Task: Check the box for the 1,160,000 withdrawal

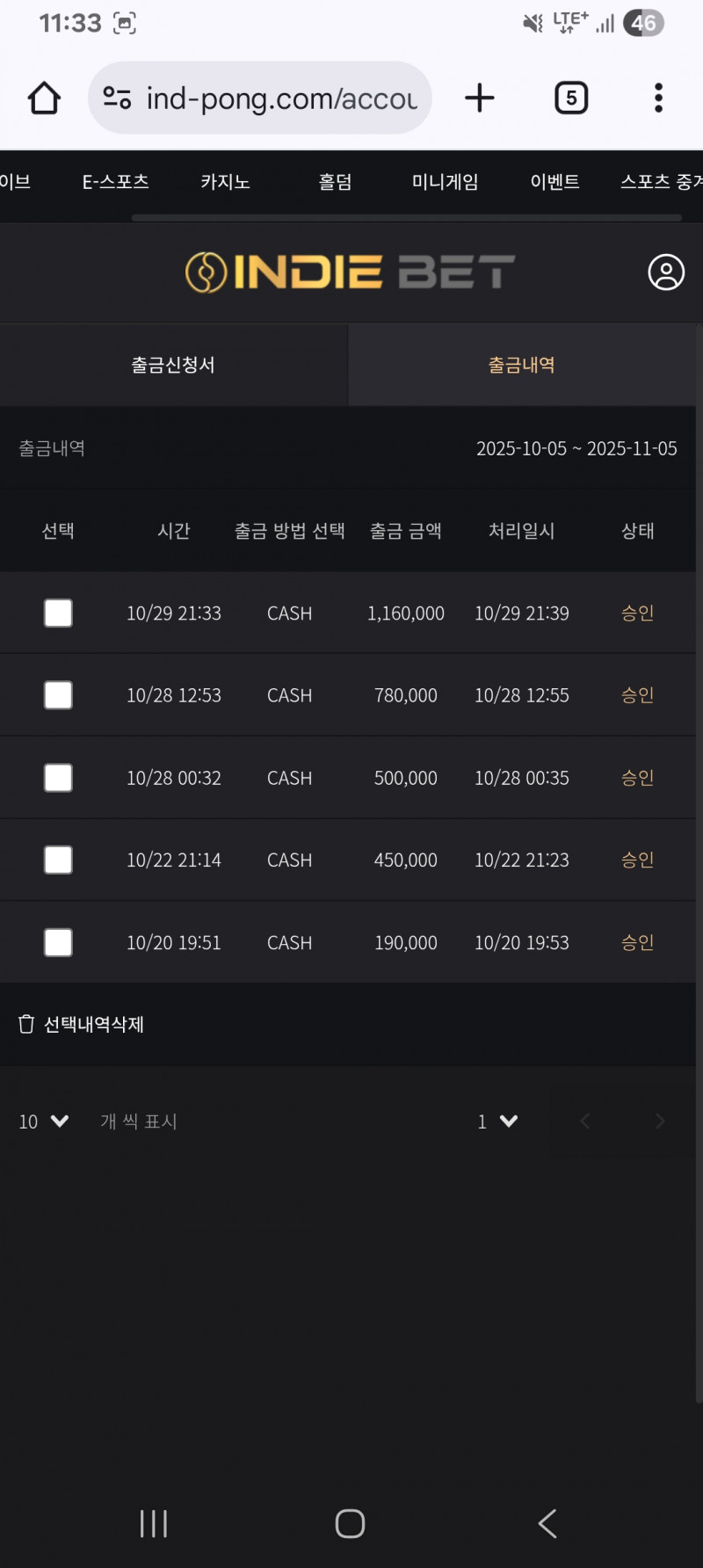Action: [58, 613]
